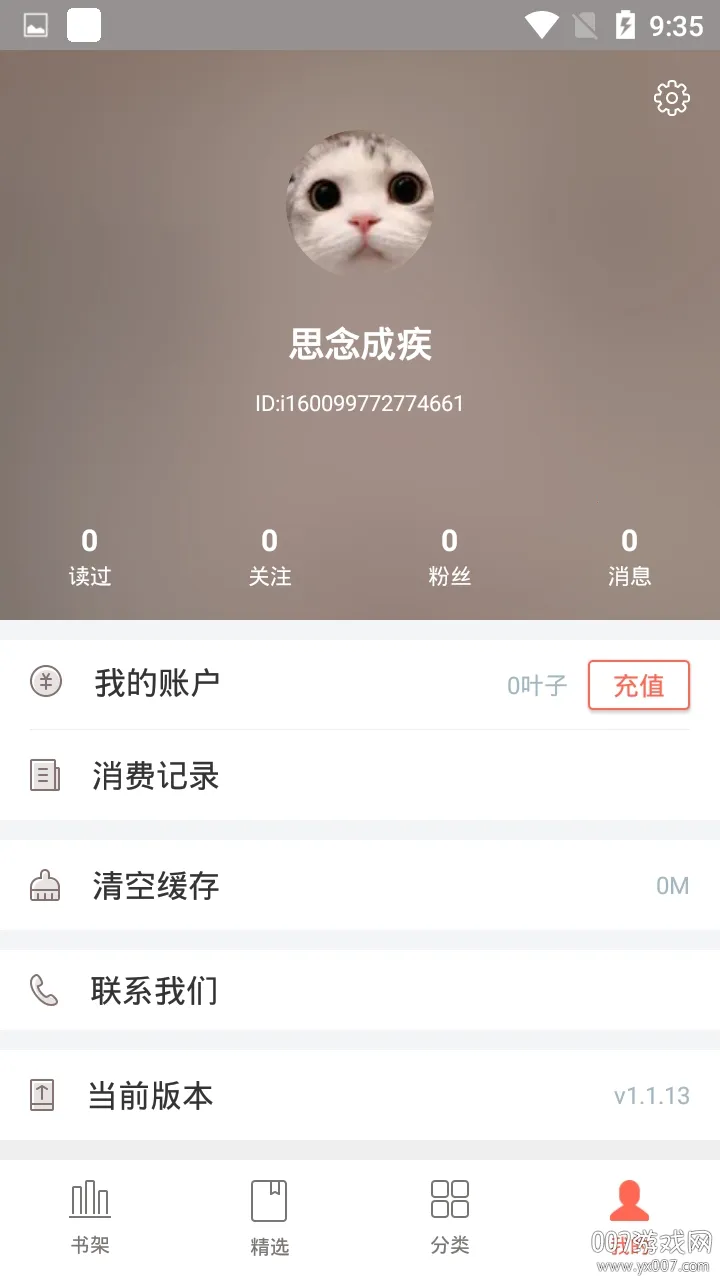View the 粉丝 fans count
This screenshot has height=1280, width=720.
449,555
